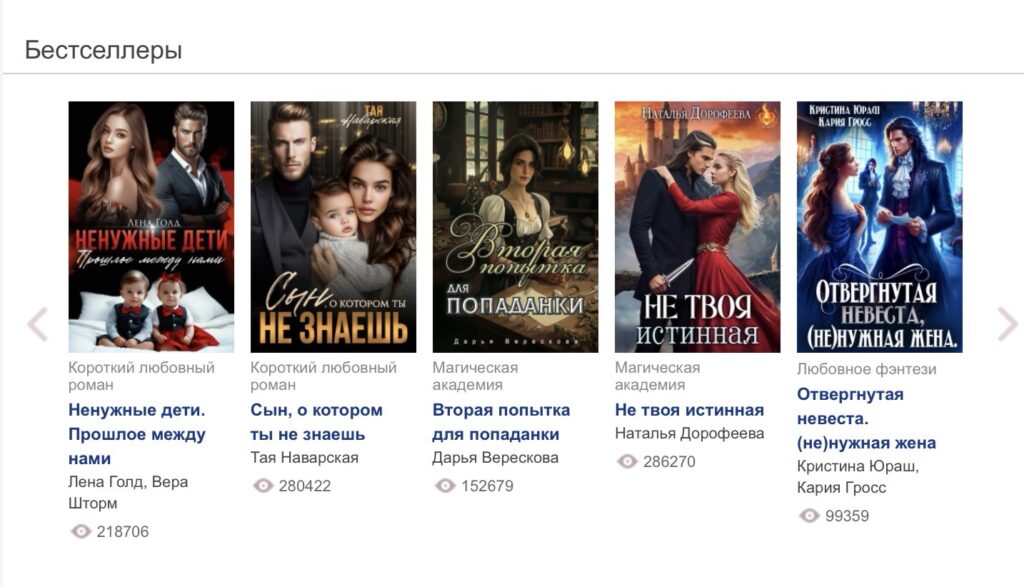Open cover of Сын, о котором ты не знаешь

click(333, 227)
